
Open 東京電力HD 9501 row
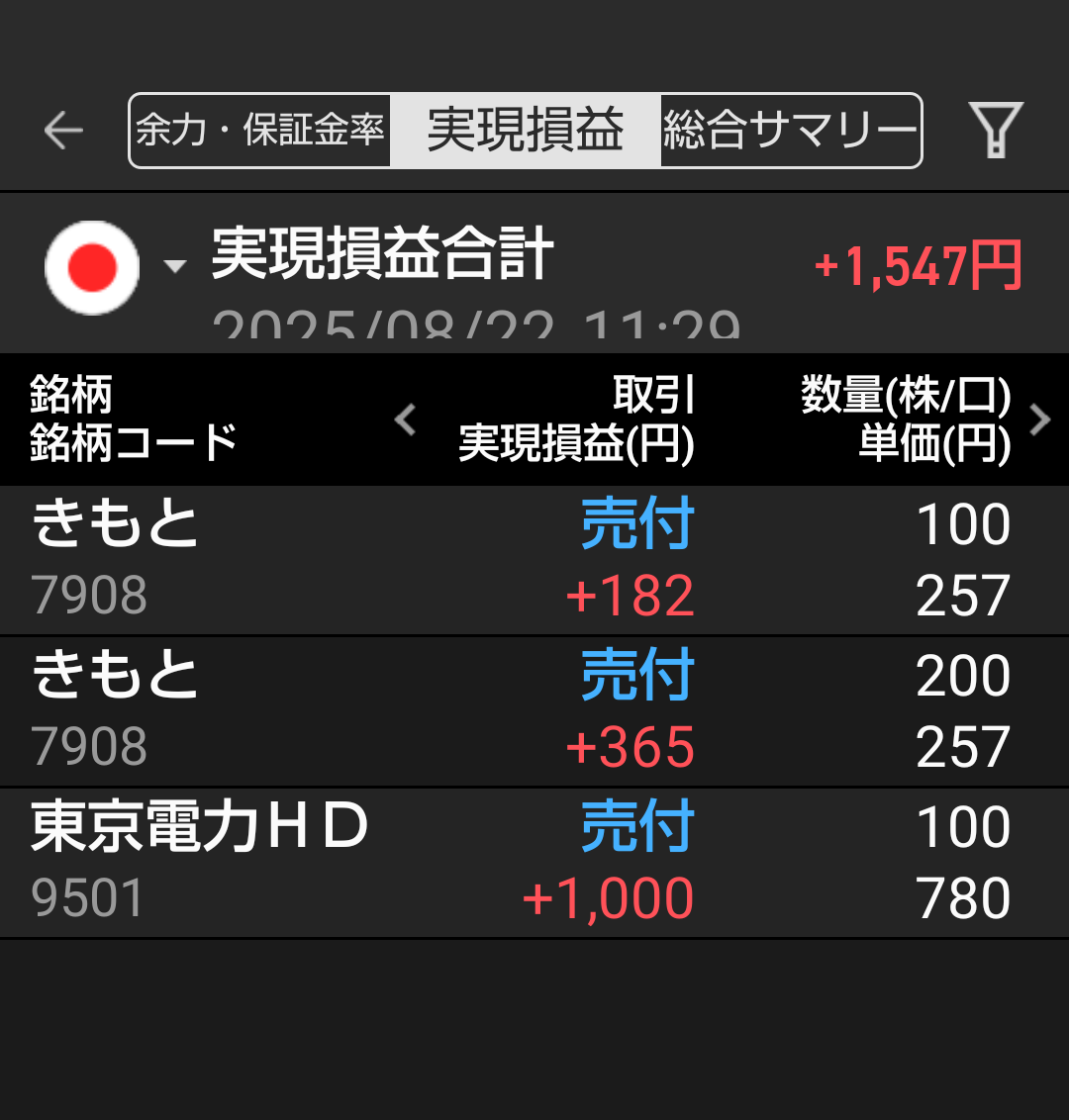pos(534,863)
